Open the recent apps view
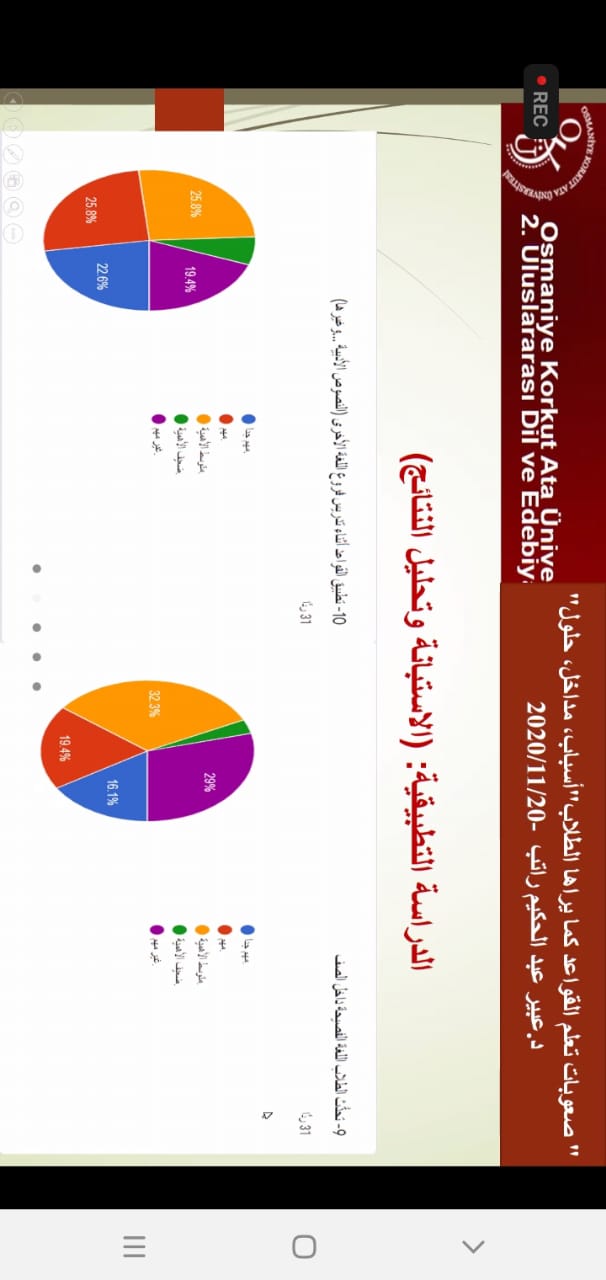Image resolution: width=606 pixels, height=1280 pixels. [134, 1246]
